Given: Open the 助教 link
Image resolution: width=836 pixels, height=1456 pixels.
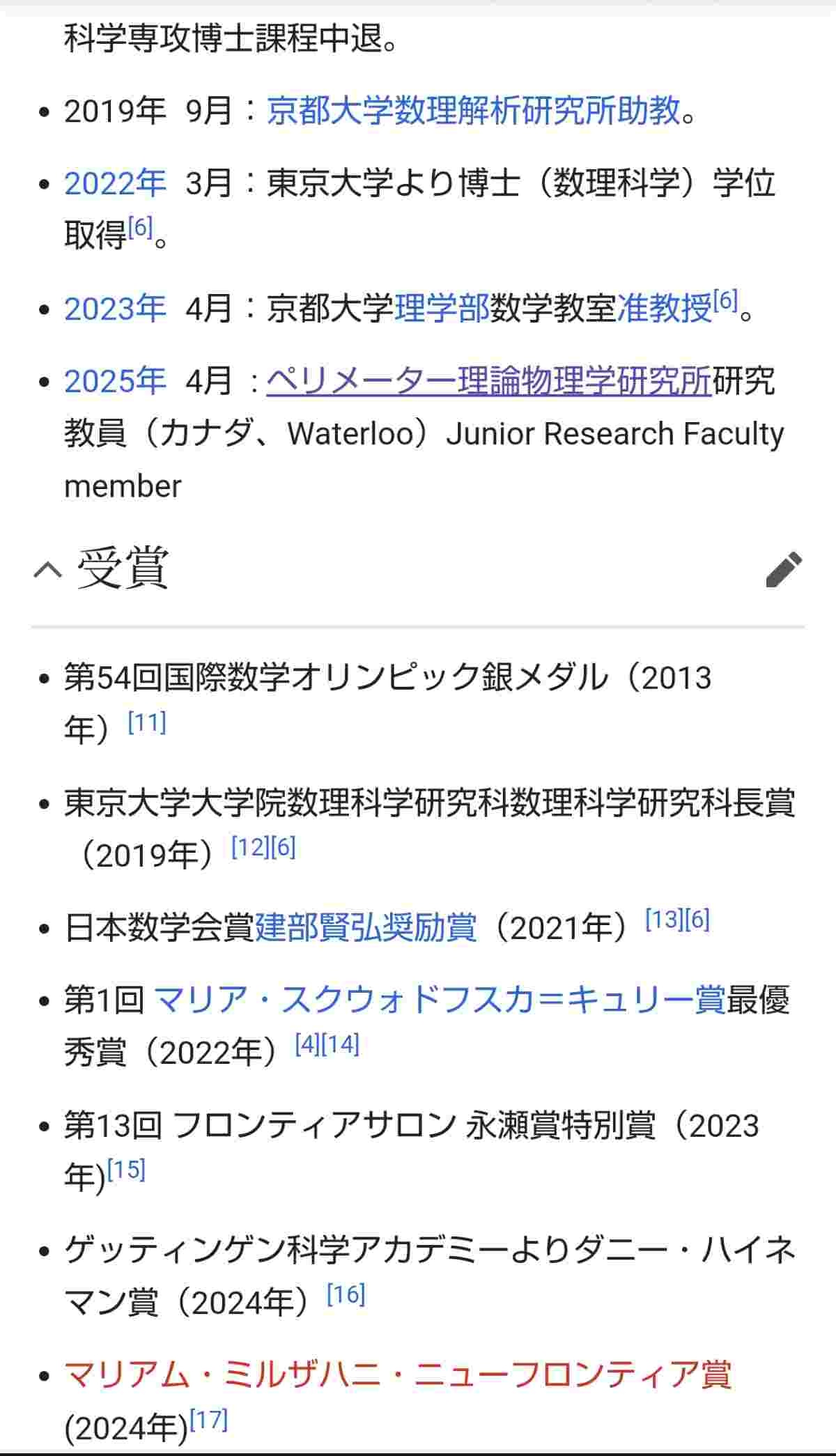Looking at the screenshot, I should click(649, 110).
